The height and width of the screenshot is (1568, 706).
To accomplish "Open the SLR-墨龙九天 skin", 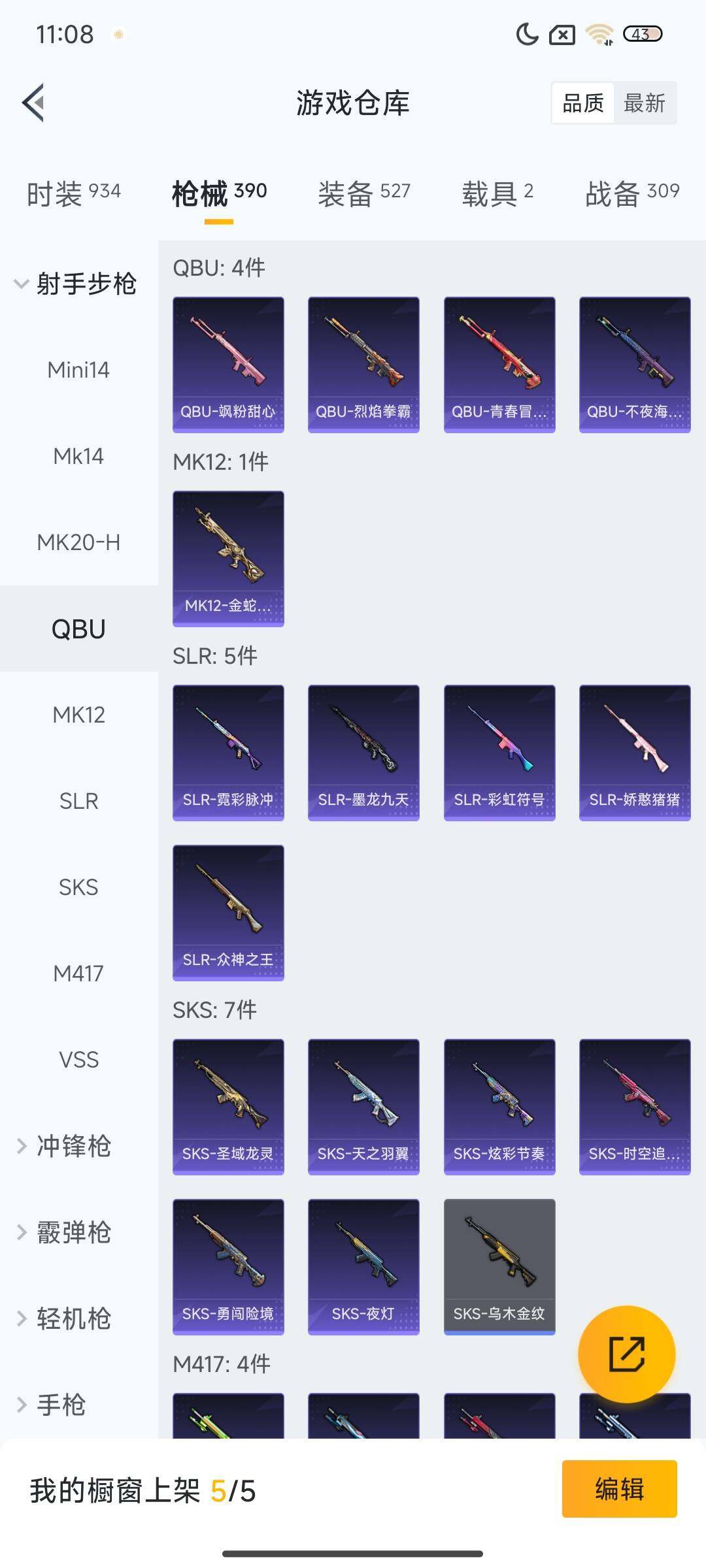I will (363, 753).
